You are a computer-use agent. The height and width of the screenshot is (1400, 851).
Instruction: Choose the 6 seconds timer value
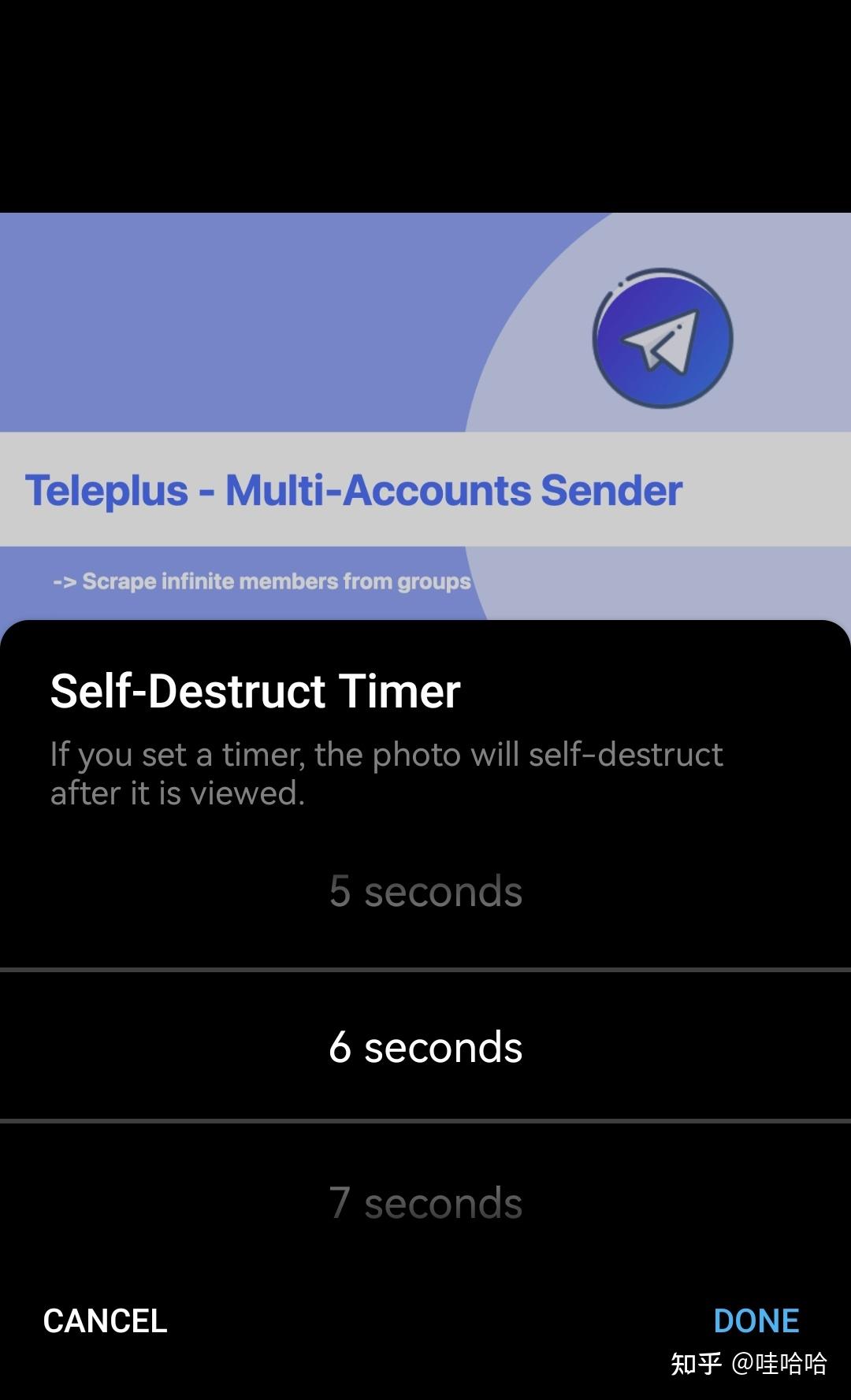point(425,1047)
